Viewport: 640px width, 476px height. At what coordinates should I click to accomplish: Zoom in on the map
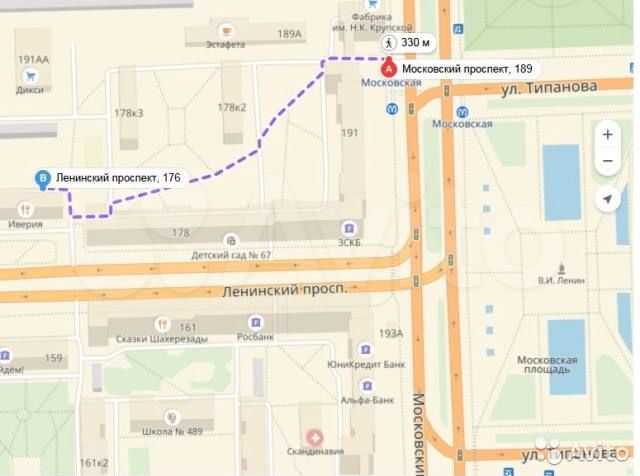click(x=607, y=134)
